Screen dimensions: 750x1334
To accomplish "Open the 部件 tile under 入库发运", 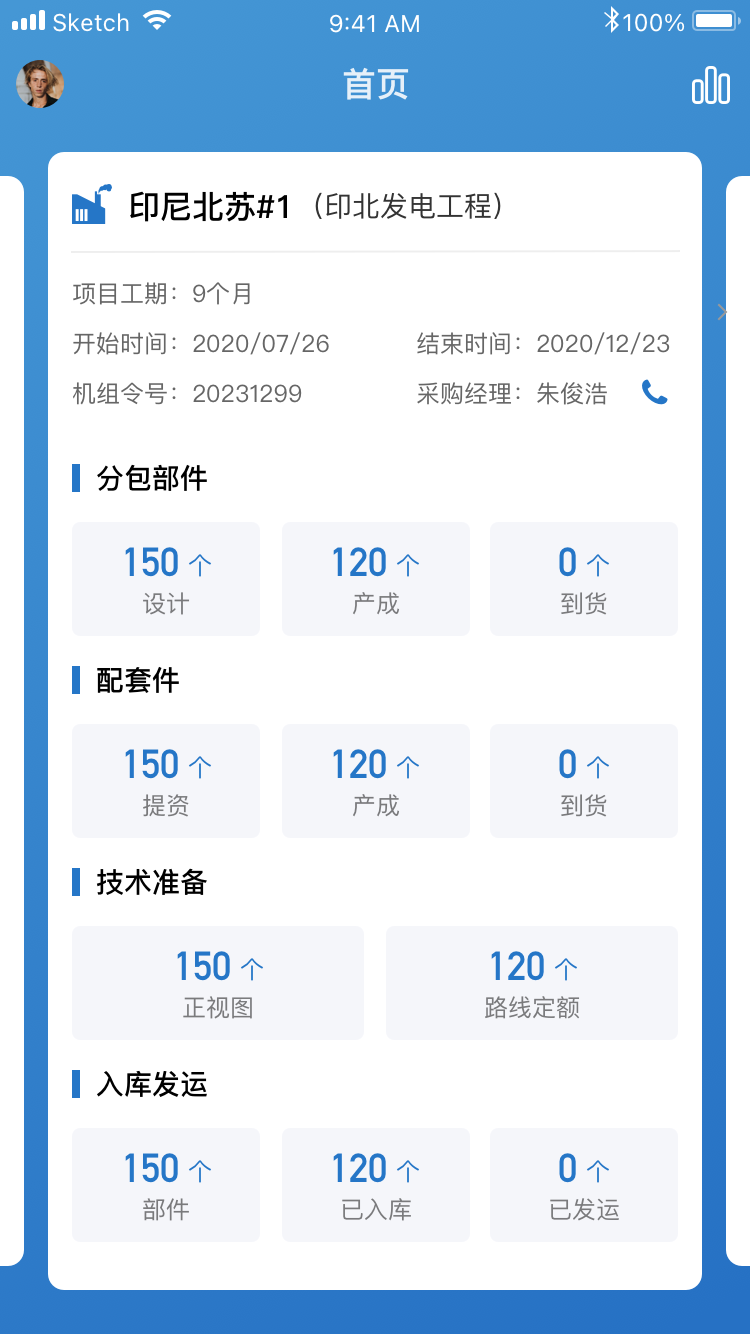I will [166, 1185].
